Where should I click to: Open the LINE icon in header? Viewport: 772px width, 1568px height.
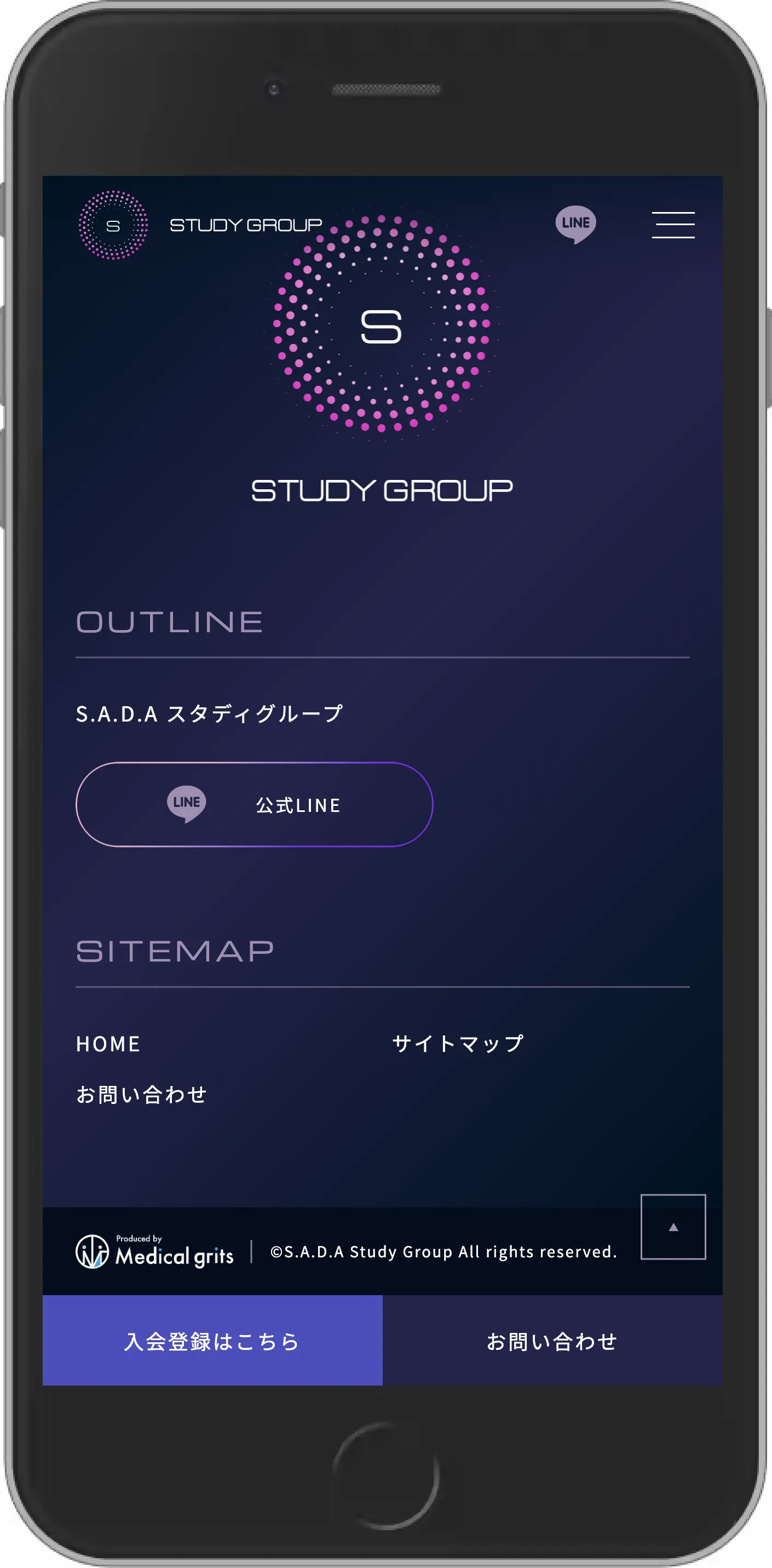click(x=575, y=224)
